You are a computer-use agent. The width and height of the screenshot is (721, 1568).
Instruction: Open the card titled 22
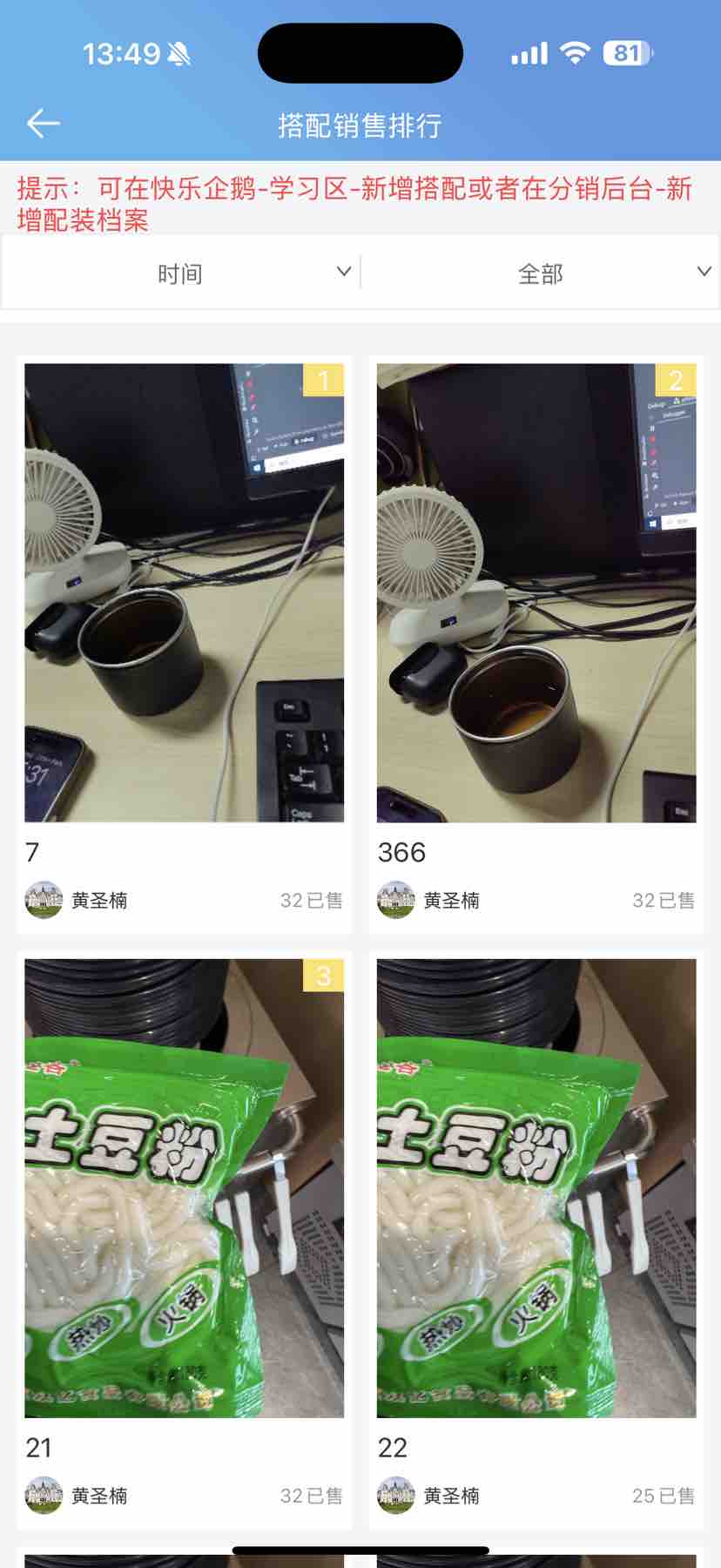tap(536, 1188)
